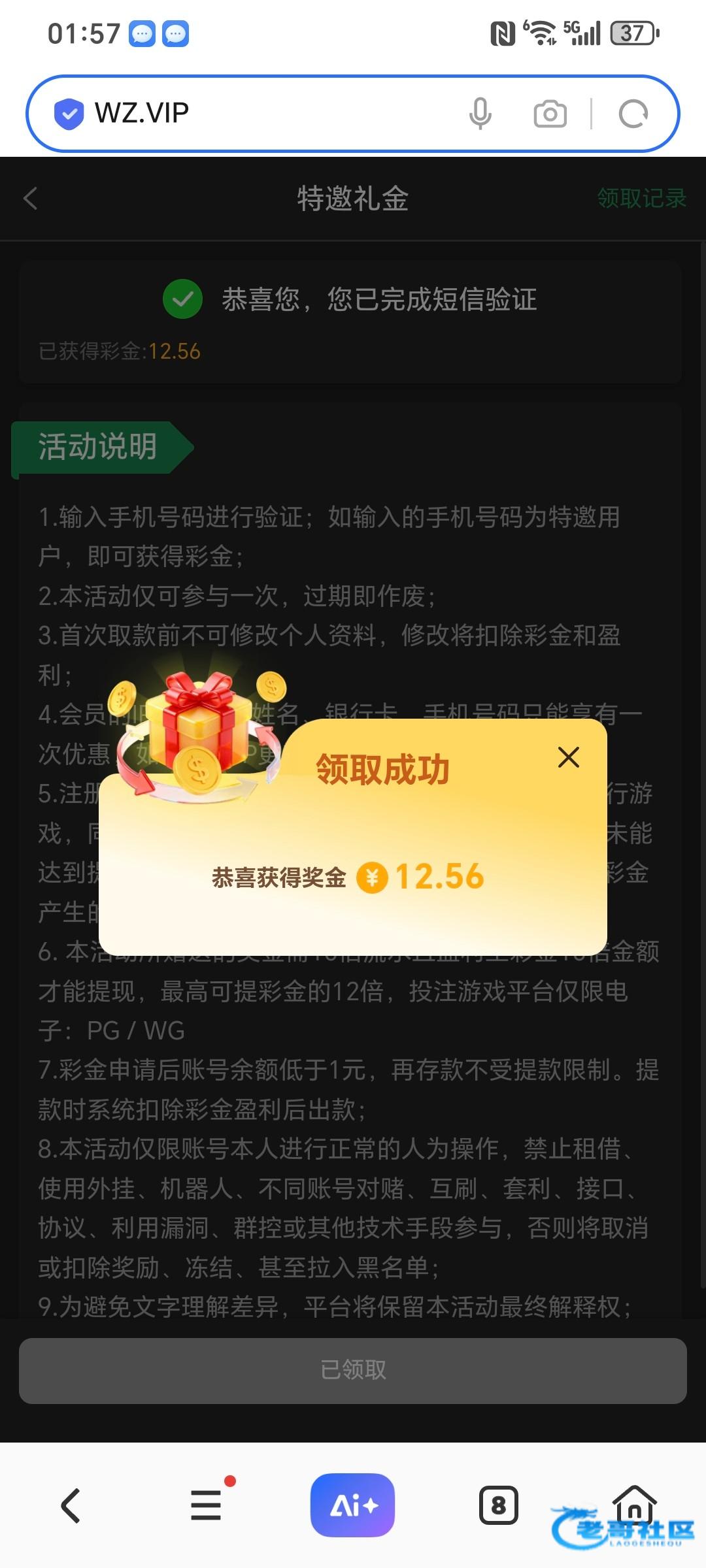Viewport: 706px width, 1568px height.
Task: Open the 领取记录 claim history
Action: point(641,198)
